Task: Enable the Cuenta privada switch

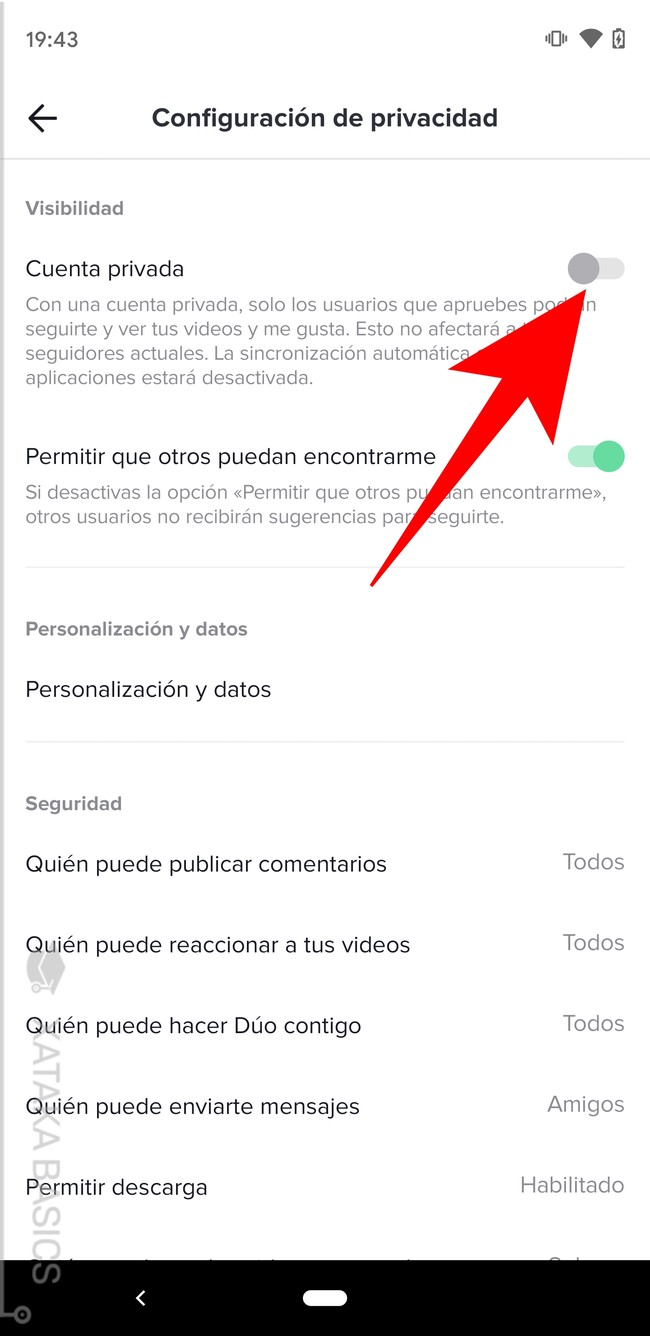Action: [595, 268]
